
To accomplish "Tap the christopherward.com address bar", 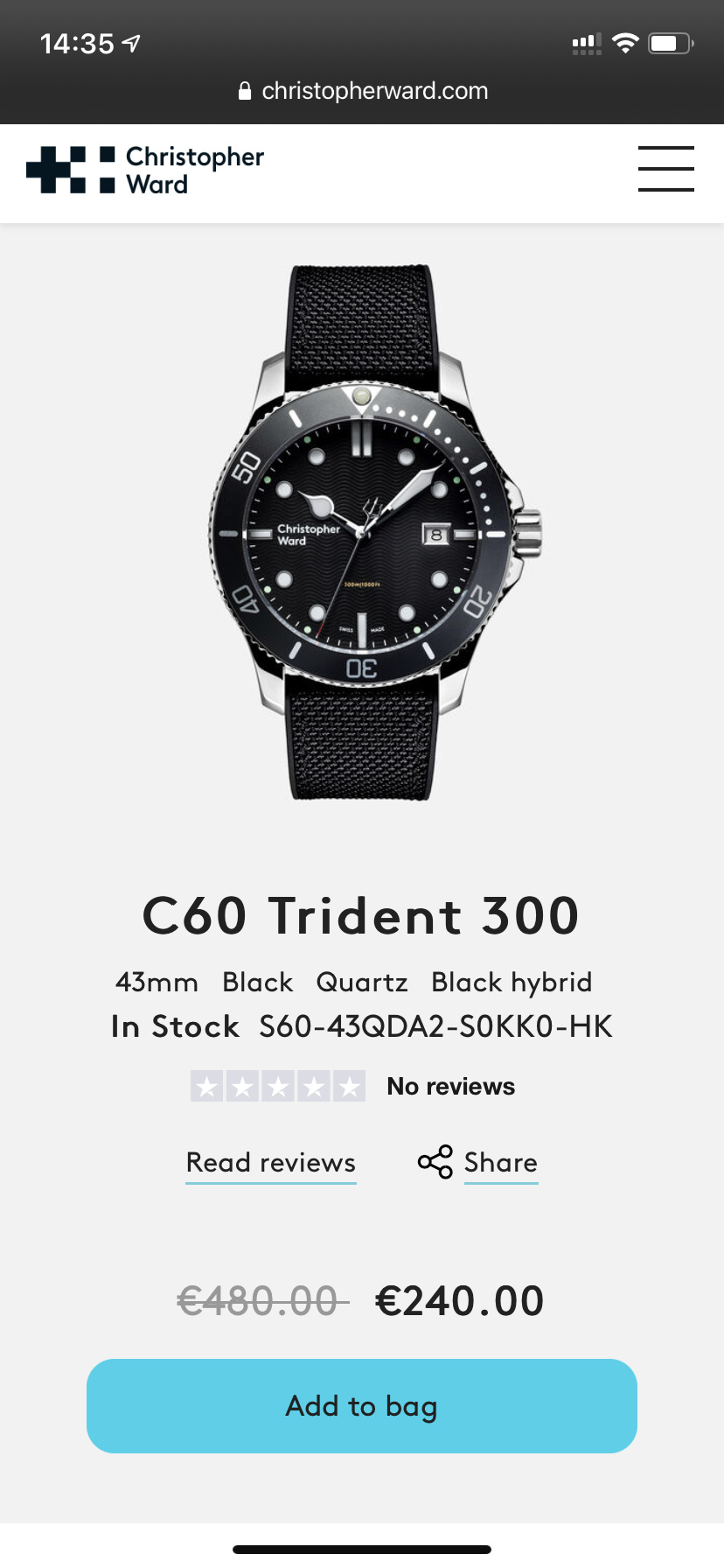I will coord(362,91).
